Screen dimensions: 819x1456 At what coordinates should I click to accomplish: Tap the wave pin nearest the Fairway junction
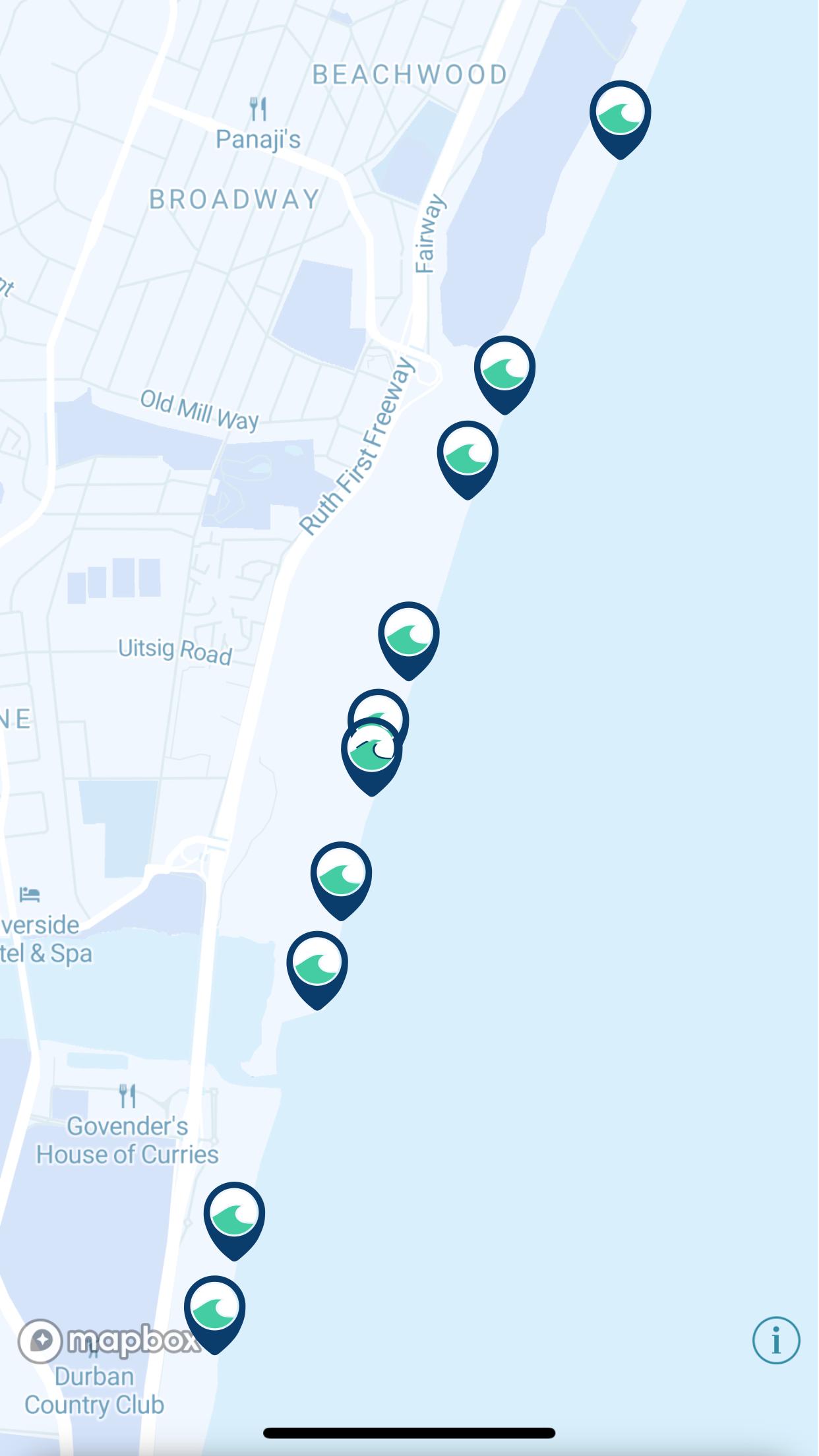(x=504, y=369)
